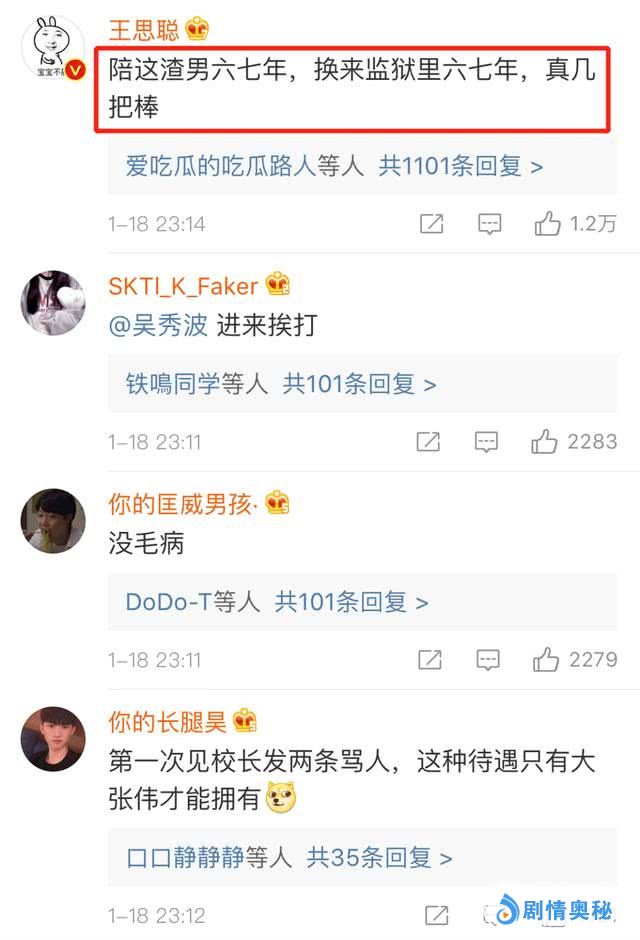Like 你的匡威男孩's comment
The image size is (640, 940).
[x=545, y=659]
